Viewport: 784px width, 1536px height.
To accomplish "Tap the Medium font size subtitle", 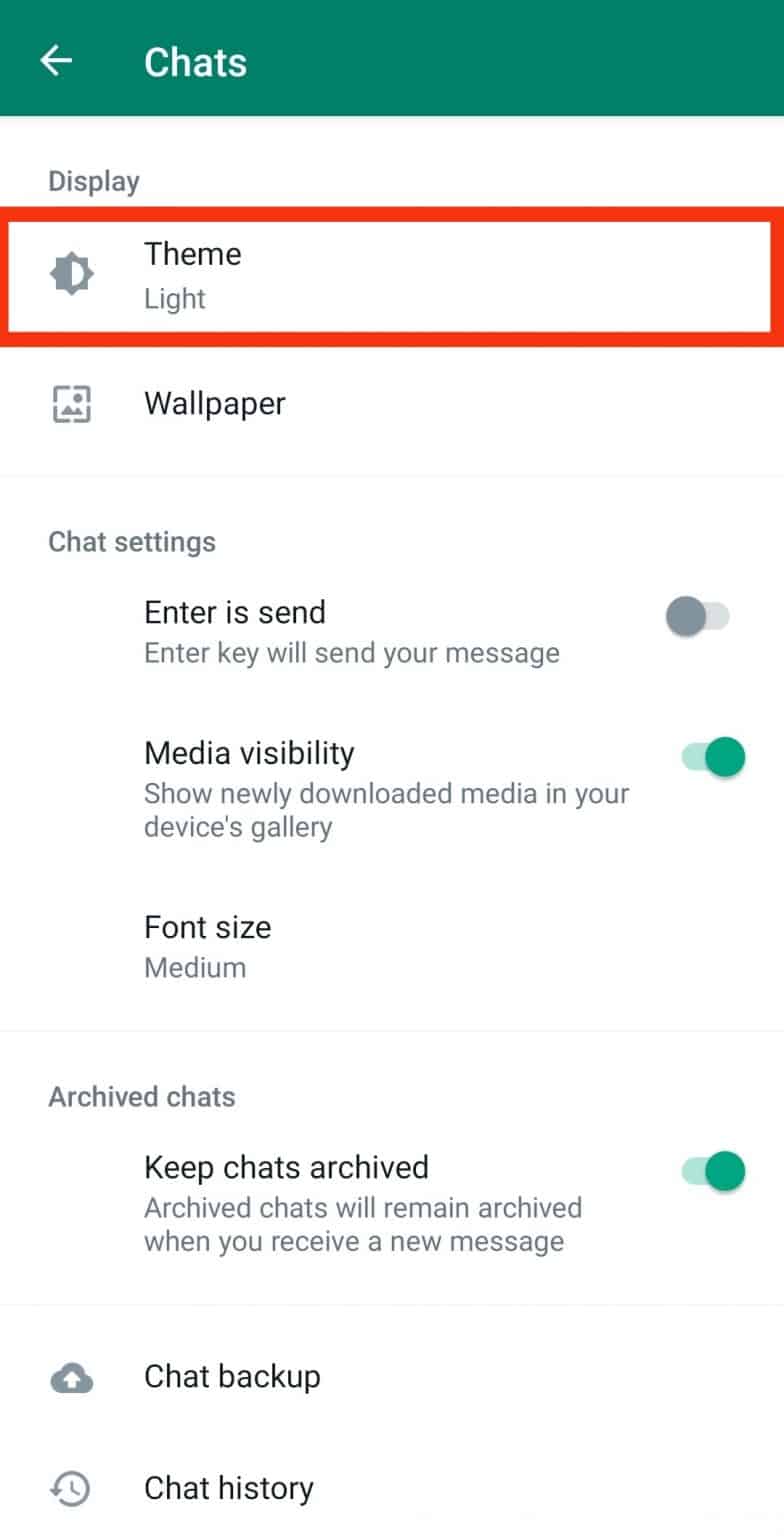I will pyautogui.click(x=195, y=967).
